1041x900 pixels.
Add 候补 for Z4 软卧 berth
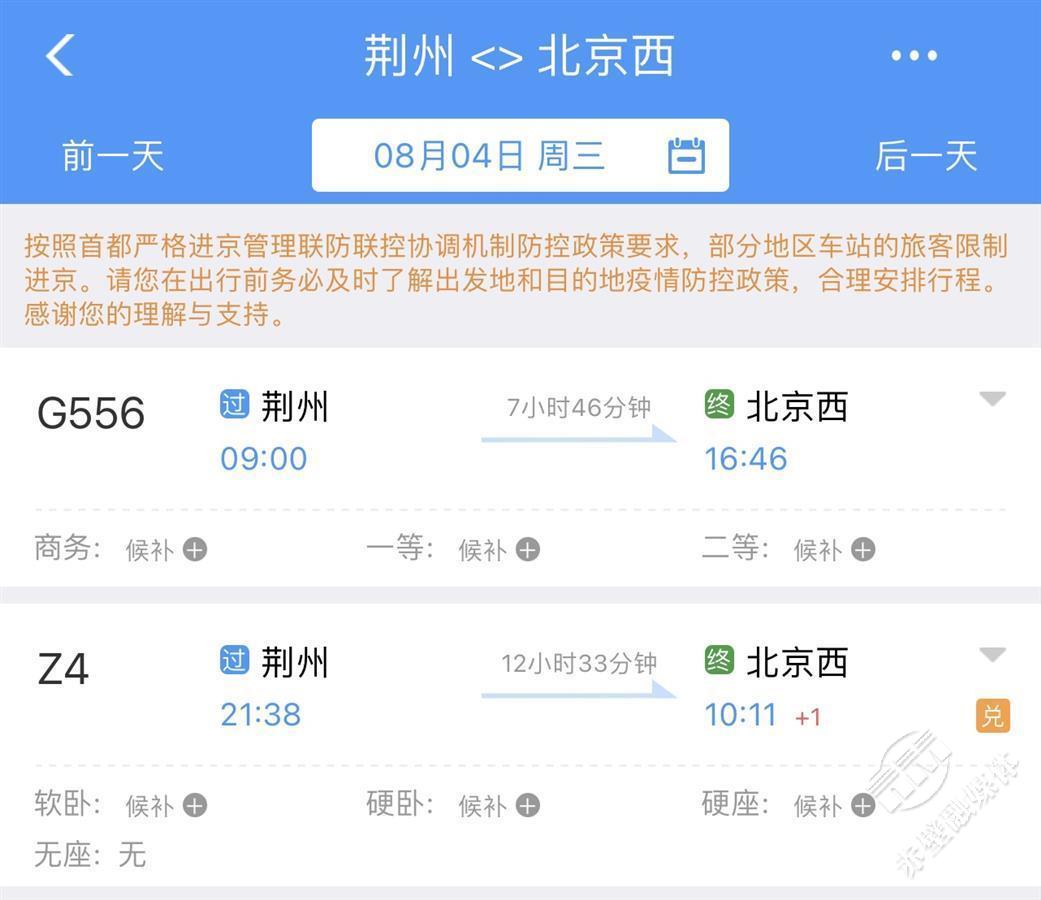[x=194, y=805]
